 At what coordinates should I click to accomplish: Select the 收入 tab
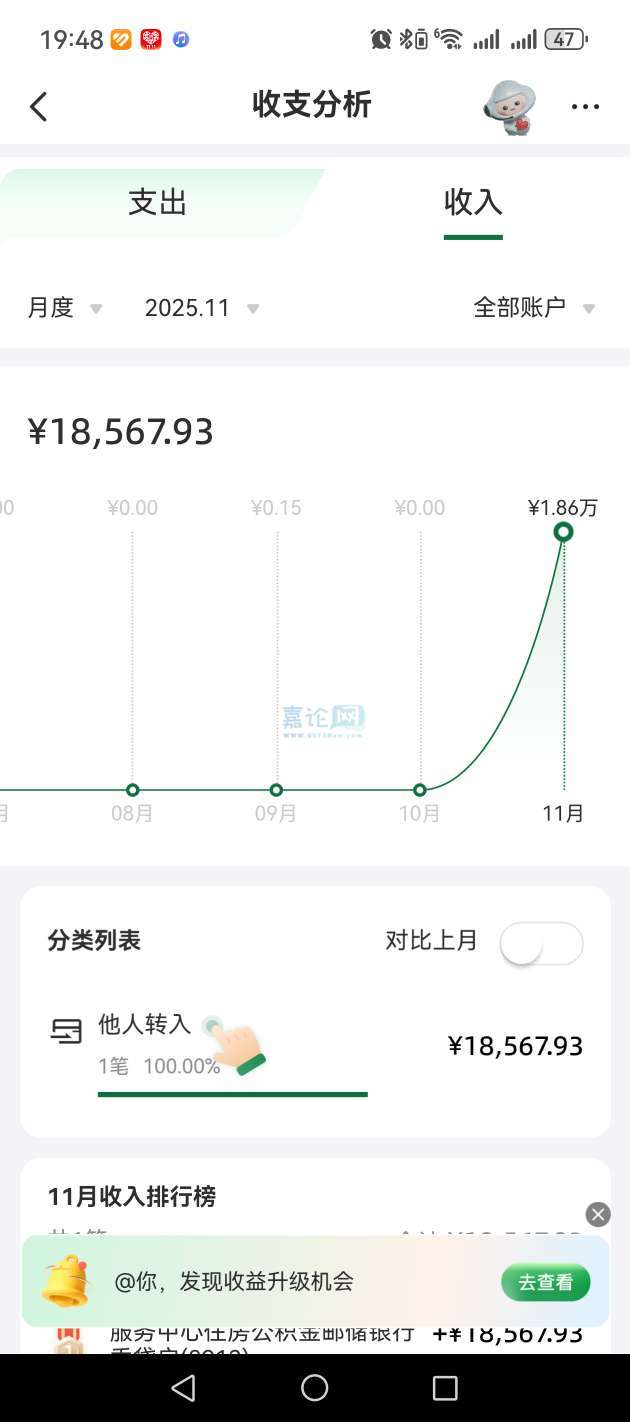472,203
